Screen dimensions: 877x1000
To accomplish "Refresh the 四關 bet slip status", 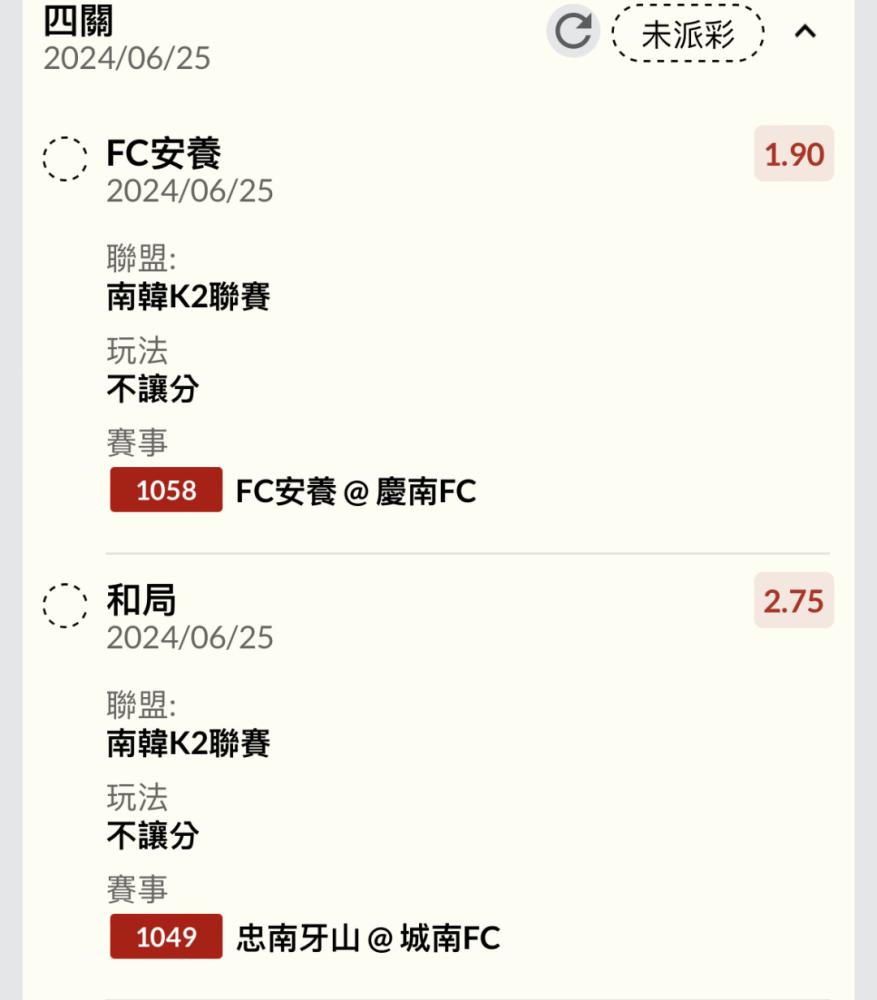I will coord(573,32).
